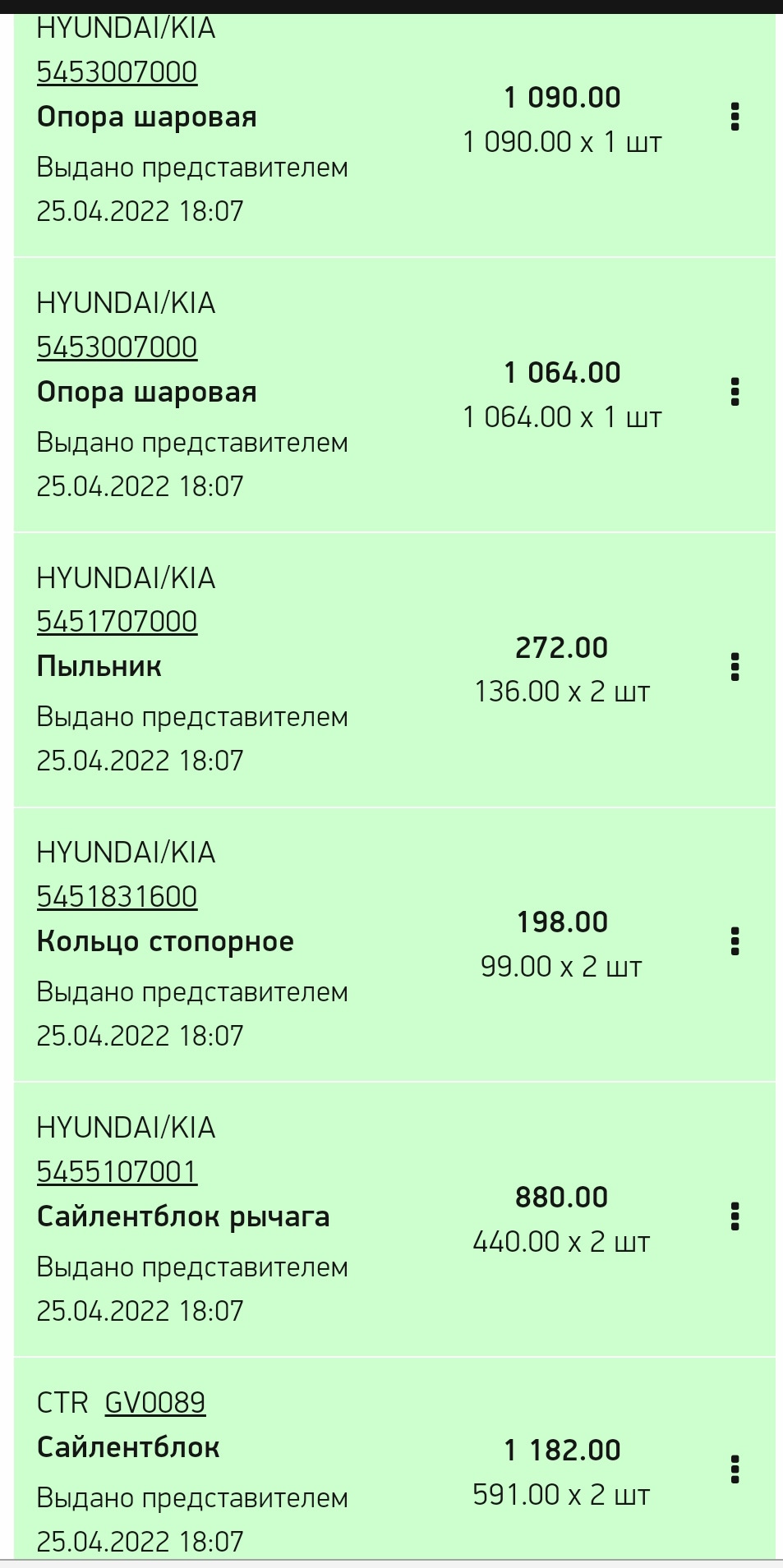Screen dimensions: 783x1568
Task: Click the status text Выдано представителем under Пыльник
Action: coord(191,716)
